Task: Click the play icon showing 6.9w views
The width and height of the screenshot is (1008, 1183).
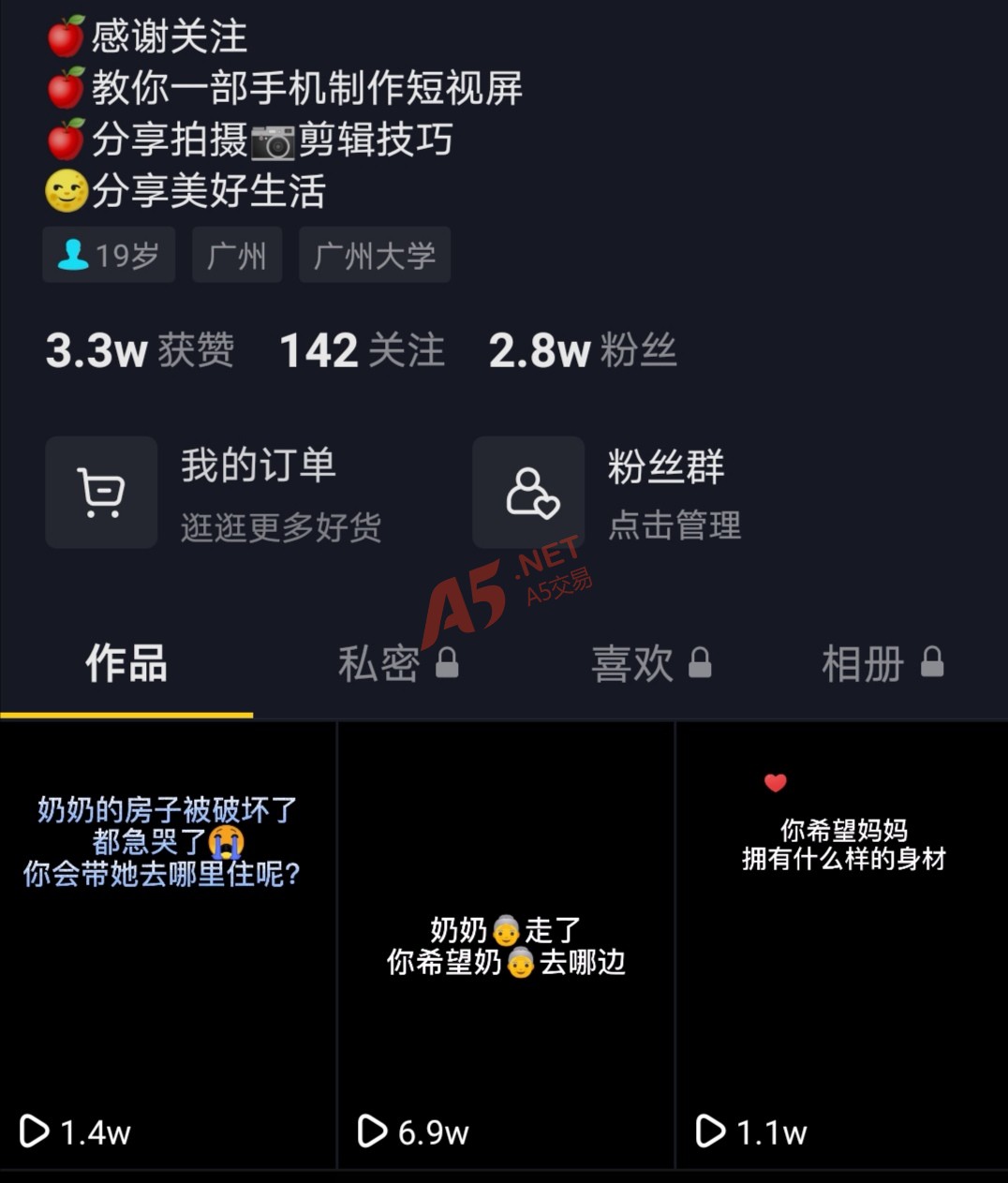Action: [x=372, y=1131]
